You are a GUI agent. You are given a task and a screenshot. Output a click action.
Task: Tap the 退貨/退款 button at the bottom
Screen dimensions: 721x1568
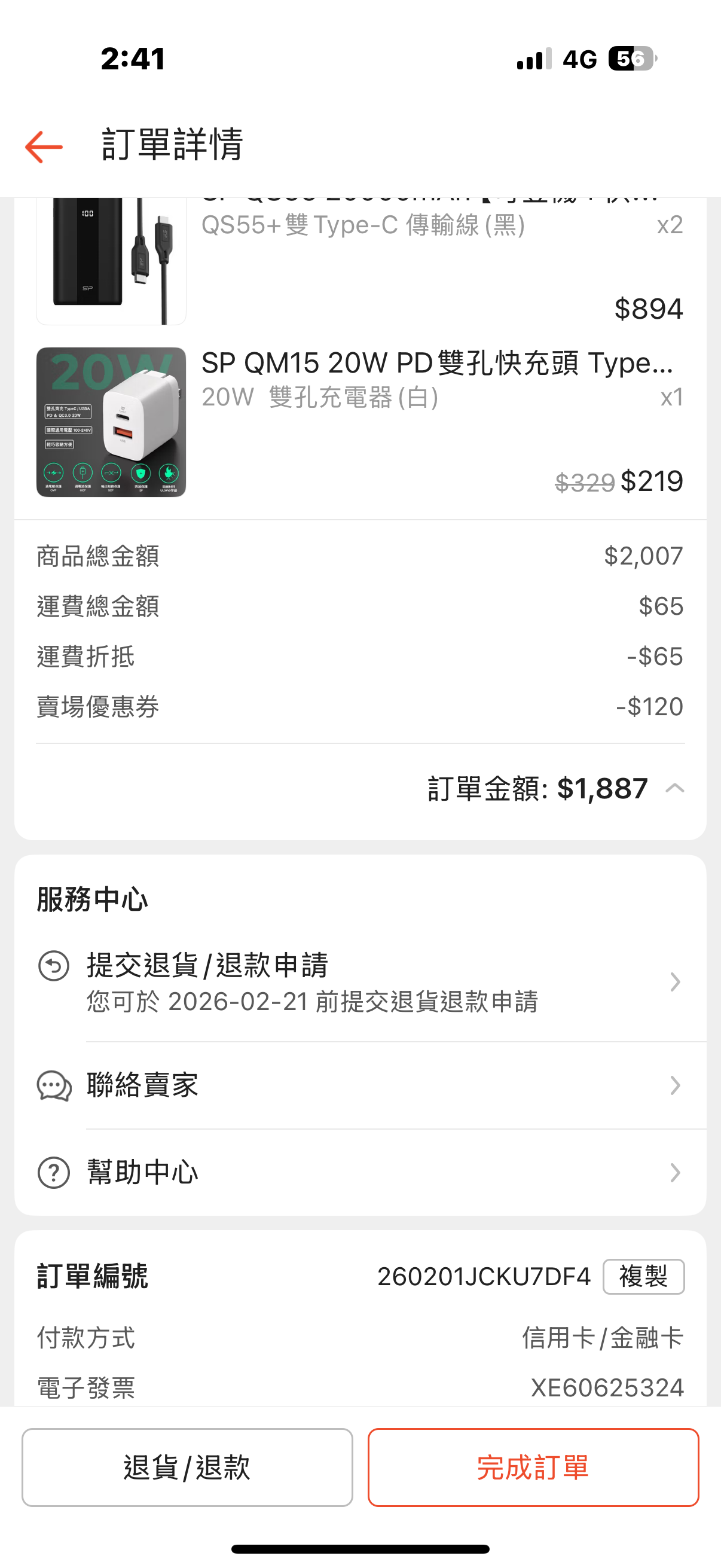click(x=187, y=1467)
